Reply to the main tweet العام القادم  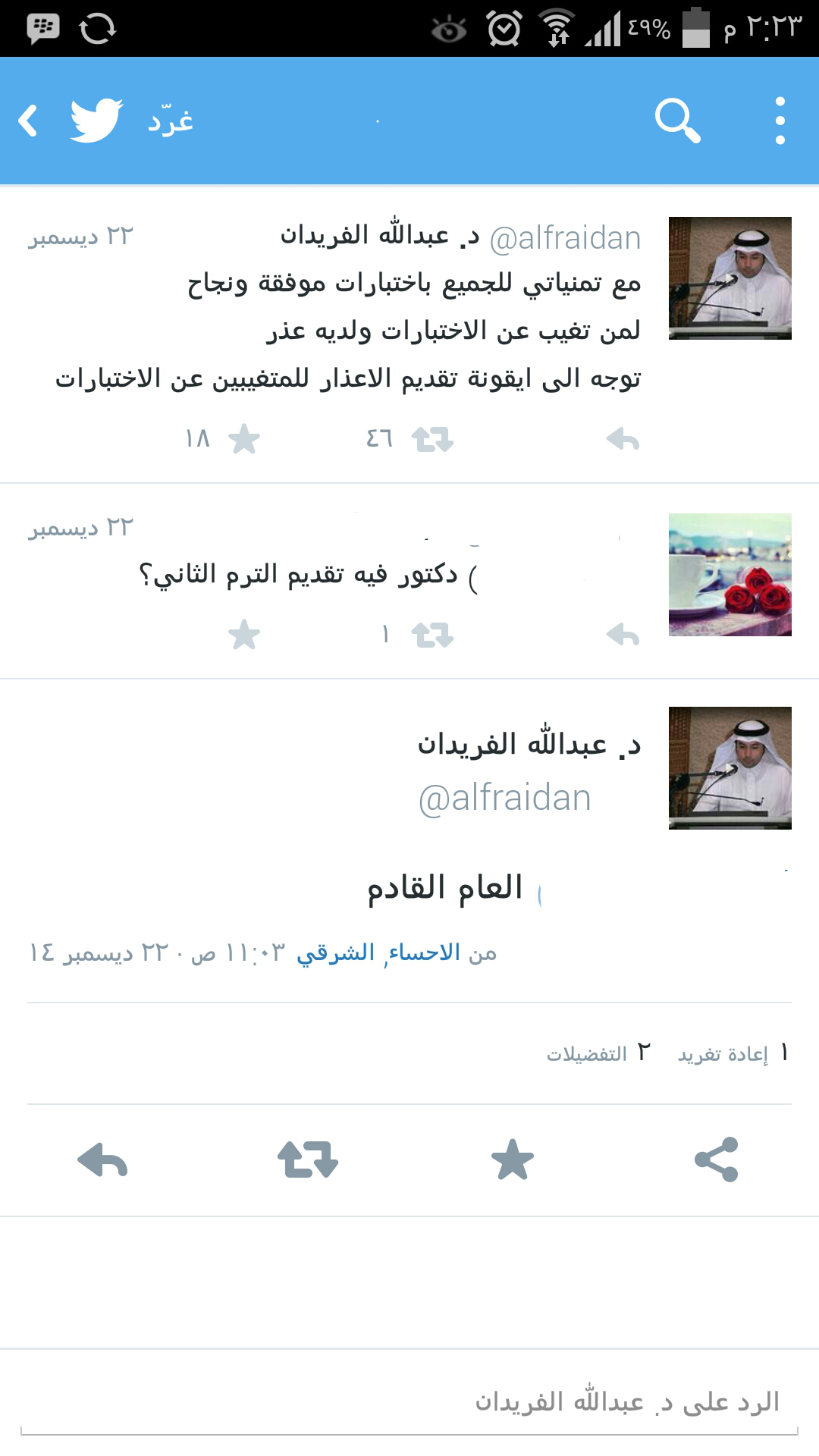102,1160
